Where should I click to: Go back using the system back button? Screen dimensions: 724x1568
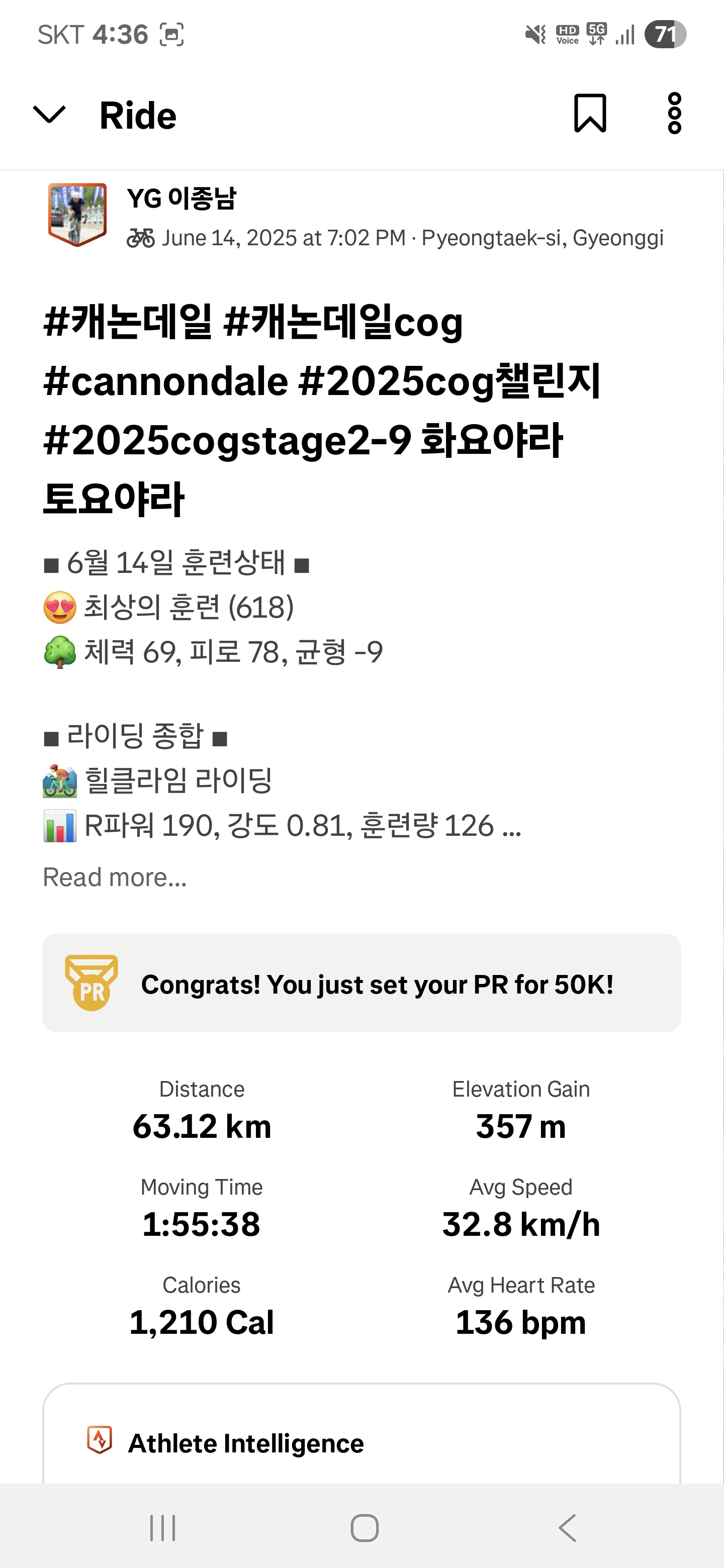tap(567, 1528)
